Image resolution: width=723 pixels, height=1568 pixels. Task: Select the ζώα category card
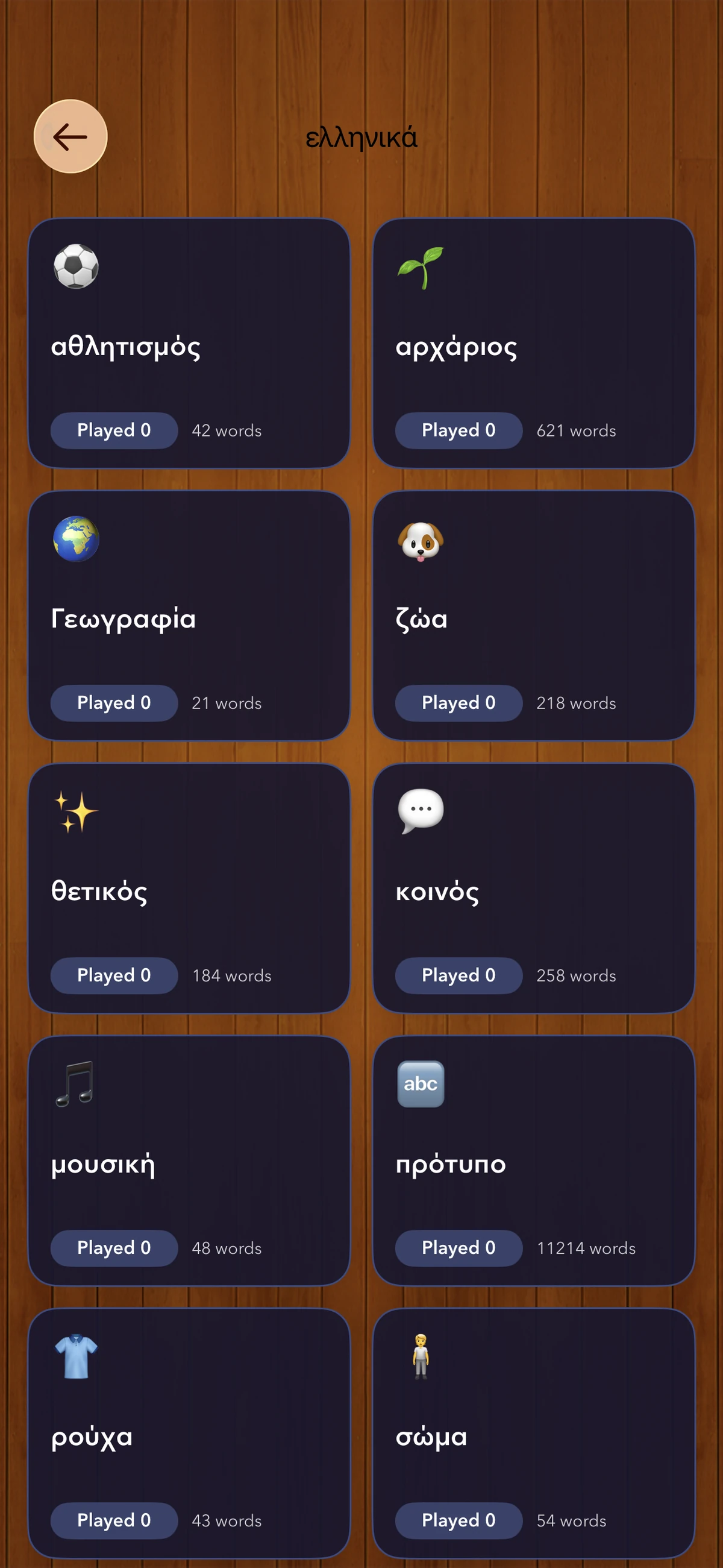(x=533, y=615)
